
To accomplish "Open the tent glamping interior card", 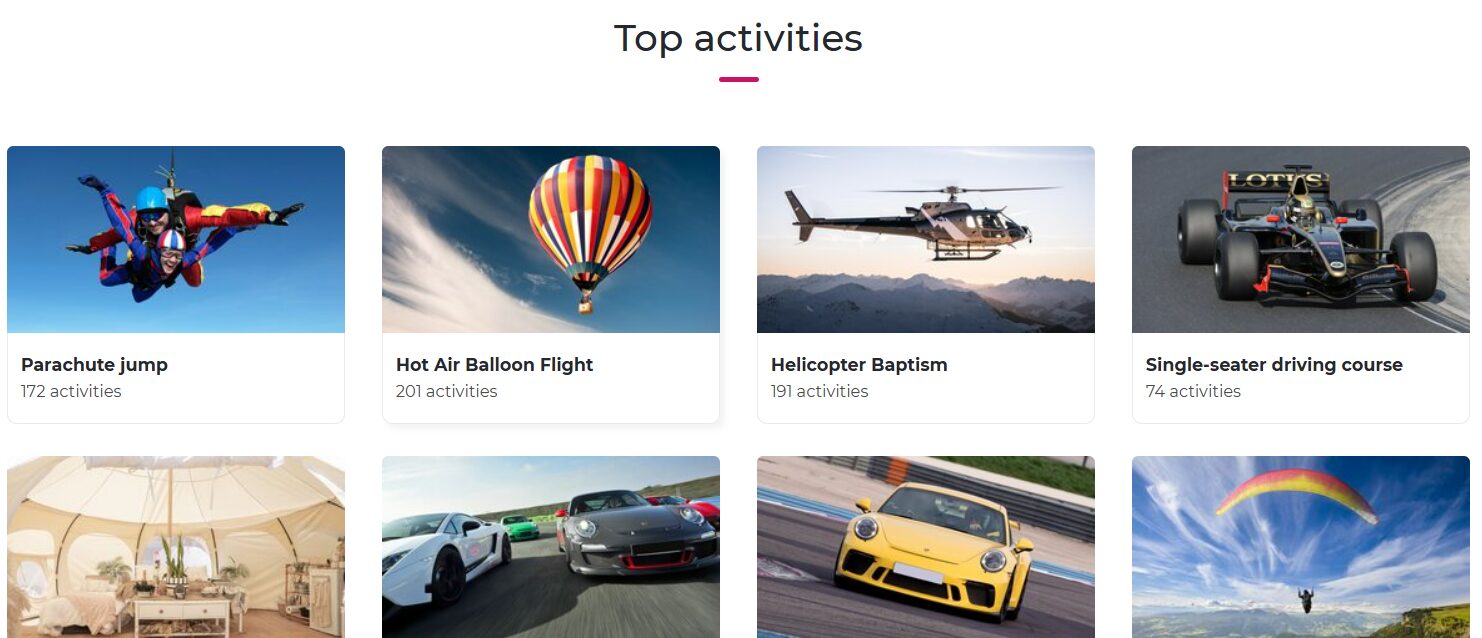I will point(176,547).
